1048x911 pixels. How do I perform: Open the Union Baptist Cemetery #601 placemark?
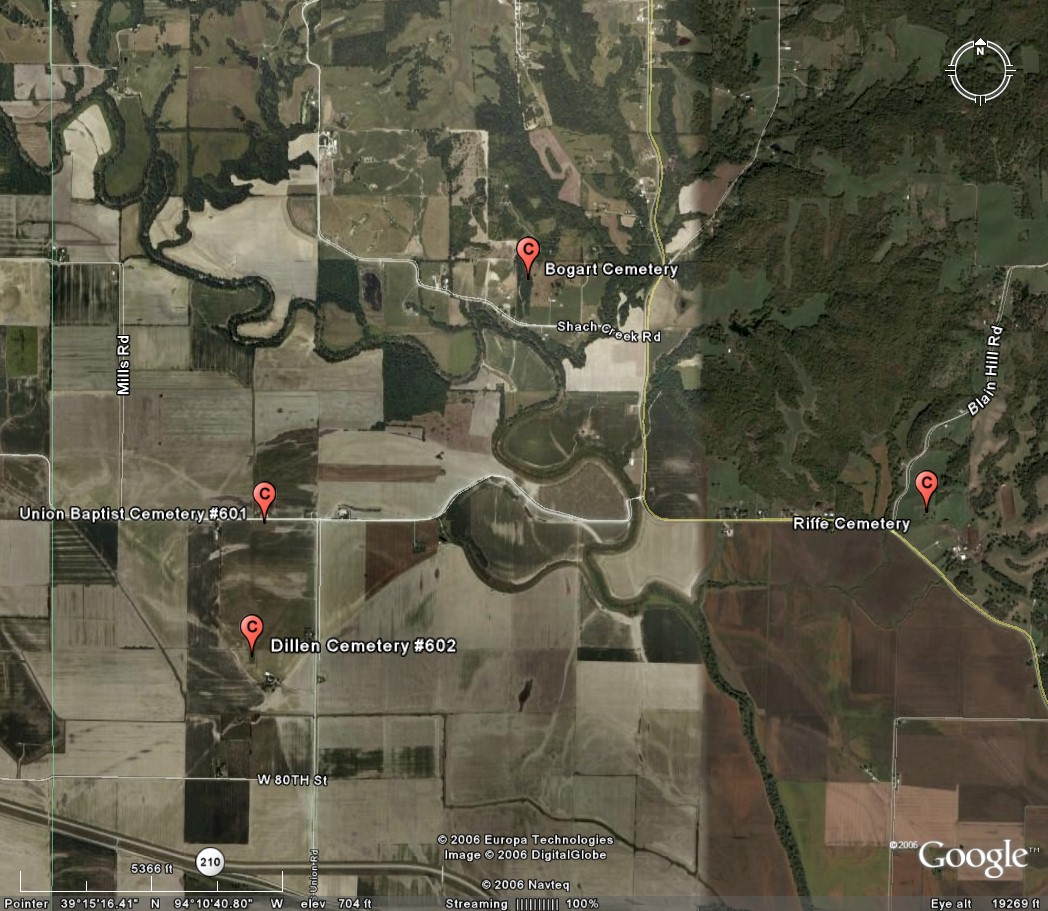click(264, 495)
